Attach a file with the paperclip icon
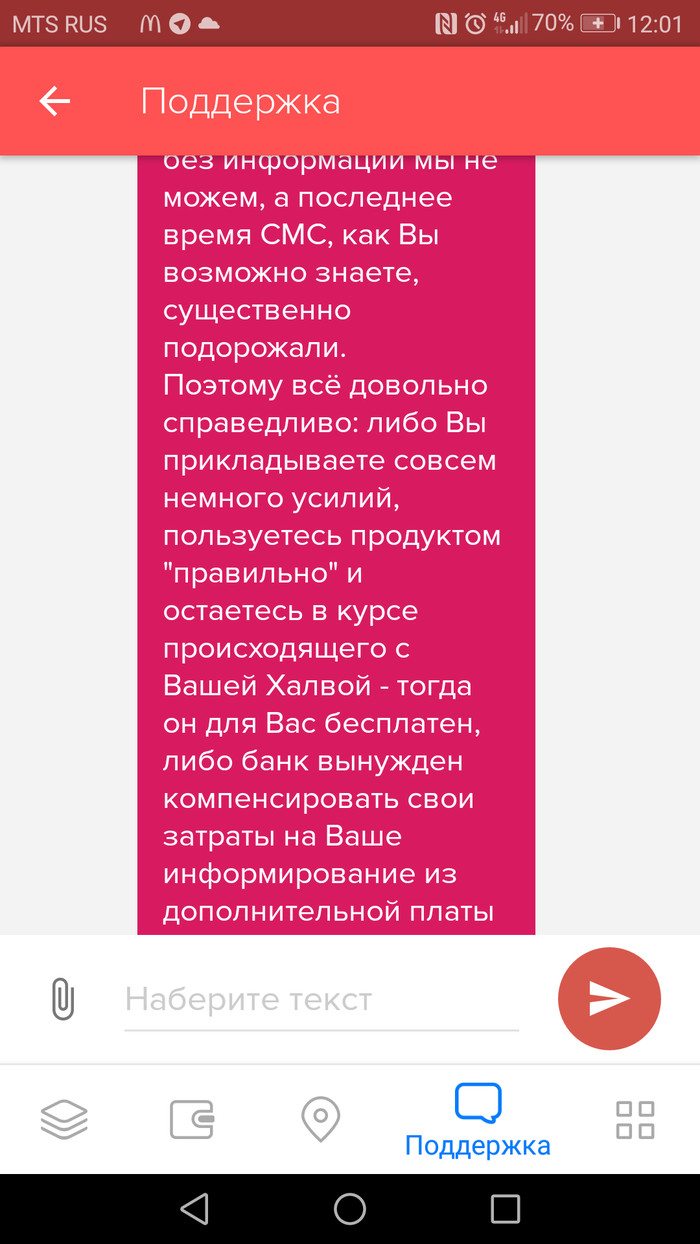The height and width of the screenshot is (1244, 700). 62,998
